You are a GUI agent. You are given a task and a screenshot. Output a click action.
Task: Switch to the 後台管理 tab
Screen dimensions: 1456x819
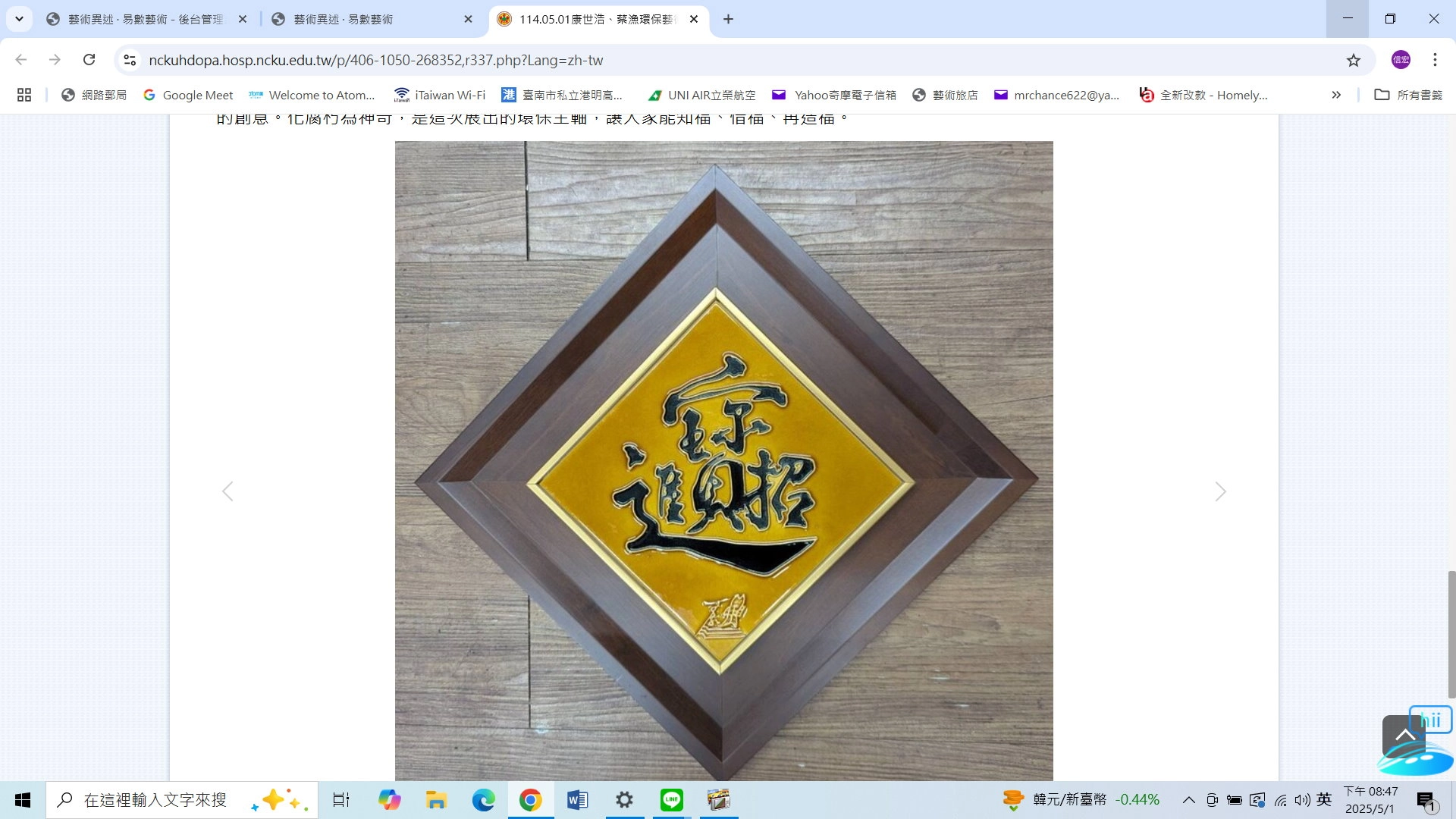click(x=146, y=19)
